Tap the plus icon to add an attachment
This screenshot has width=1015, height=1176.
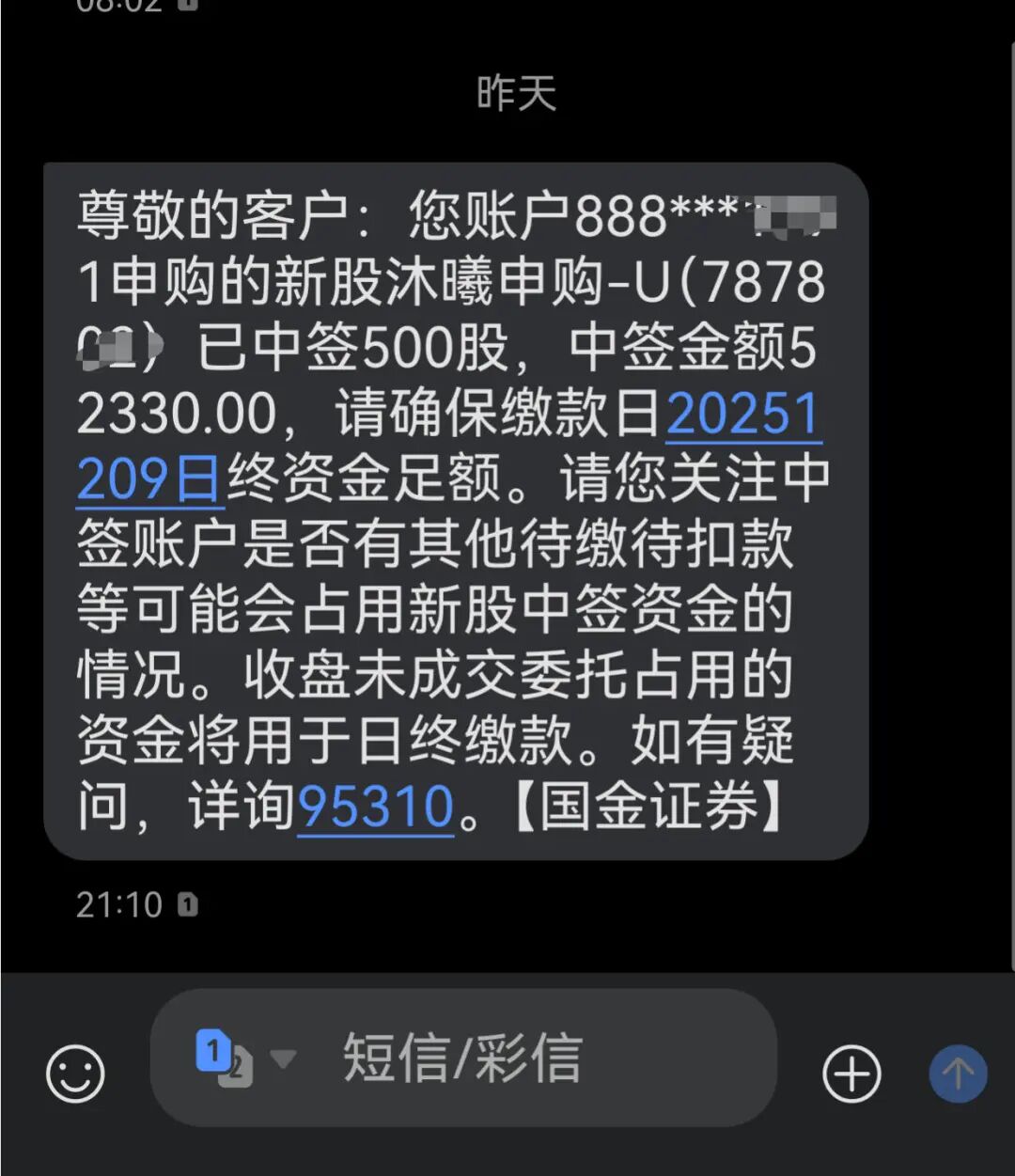(851, 1072)
